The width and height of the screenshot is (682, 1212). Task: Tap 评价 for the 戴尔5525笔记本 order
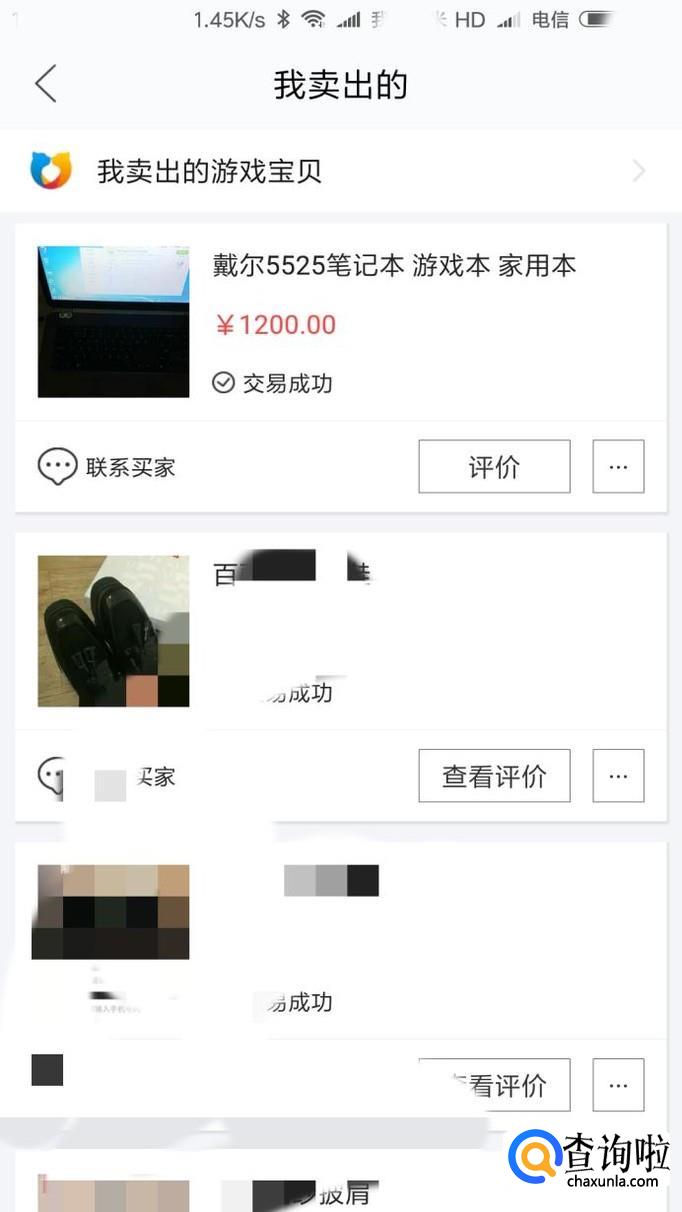pyautogui.click(x=494, y=467)
